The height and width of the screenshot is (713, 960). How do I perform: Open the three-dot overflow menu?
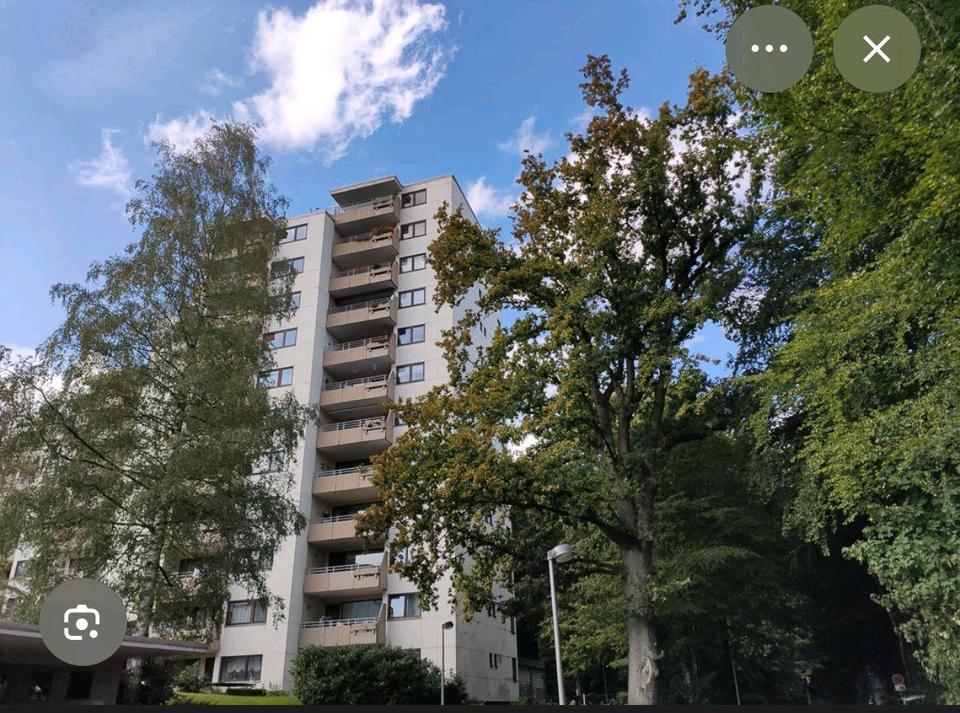[768, 49]
